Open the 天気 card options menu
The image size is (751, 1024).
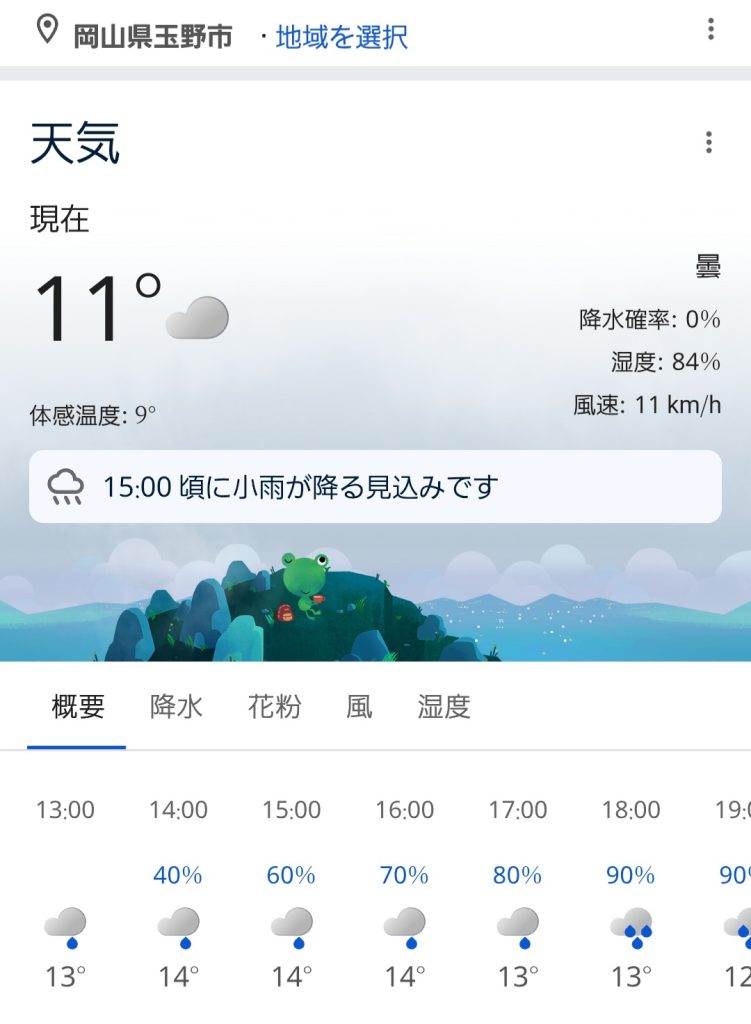709,143
